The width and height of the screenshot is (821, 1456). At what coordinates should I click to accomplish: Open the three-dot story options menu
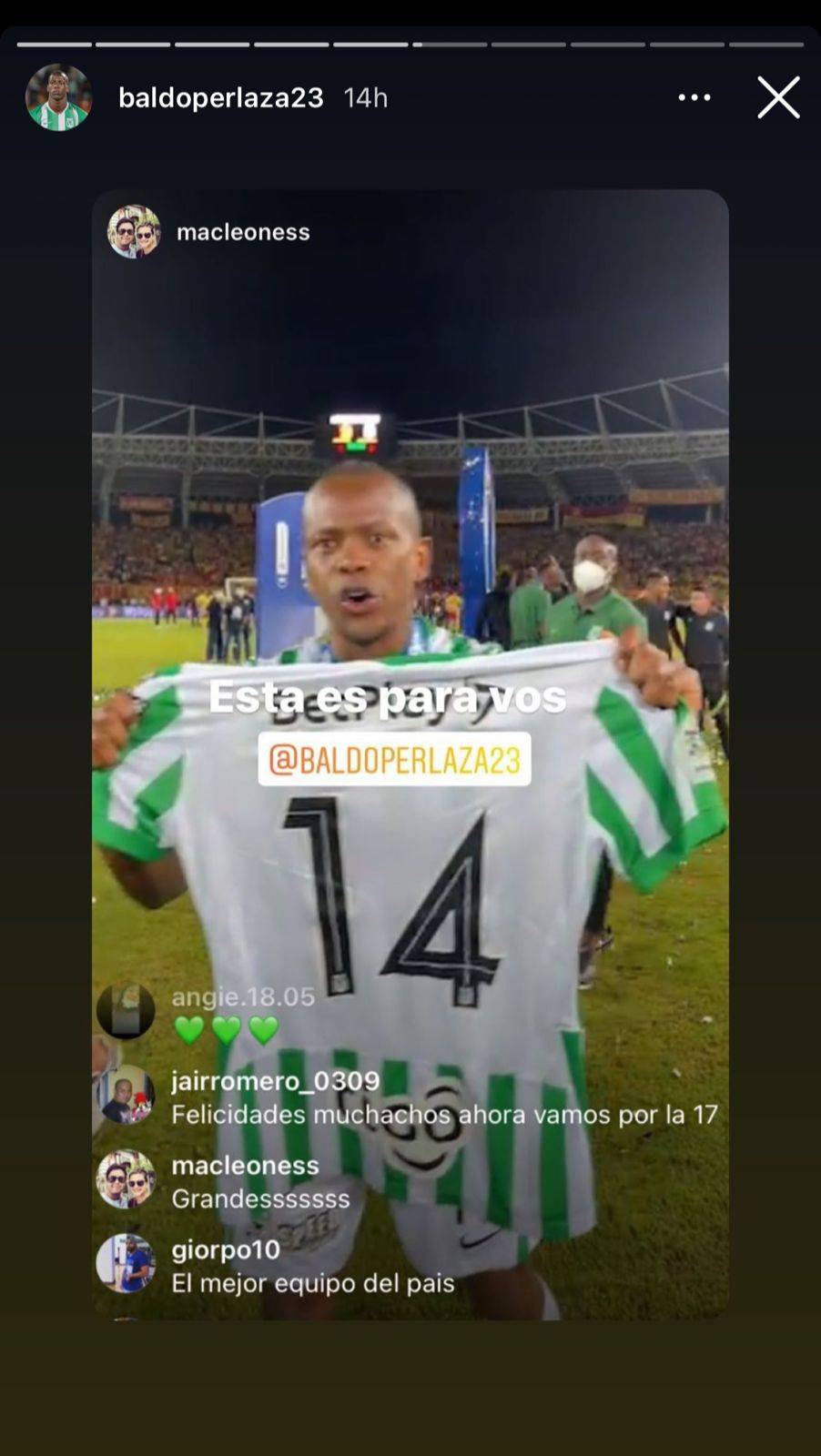pyautogui.click(x=694, y=97)
